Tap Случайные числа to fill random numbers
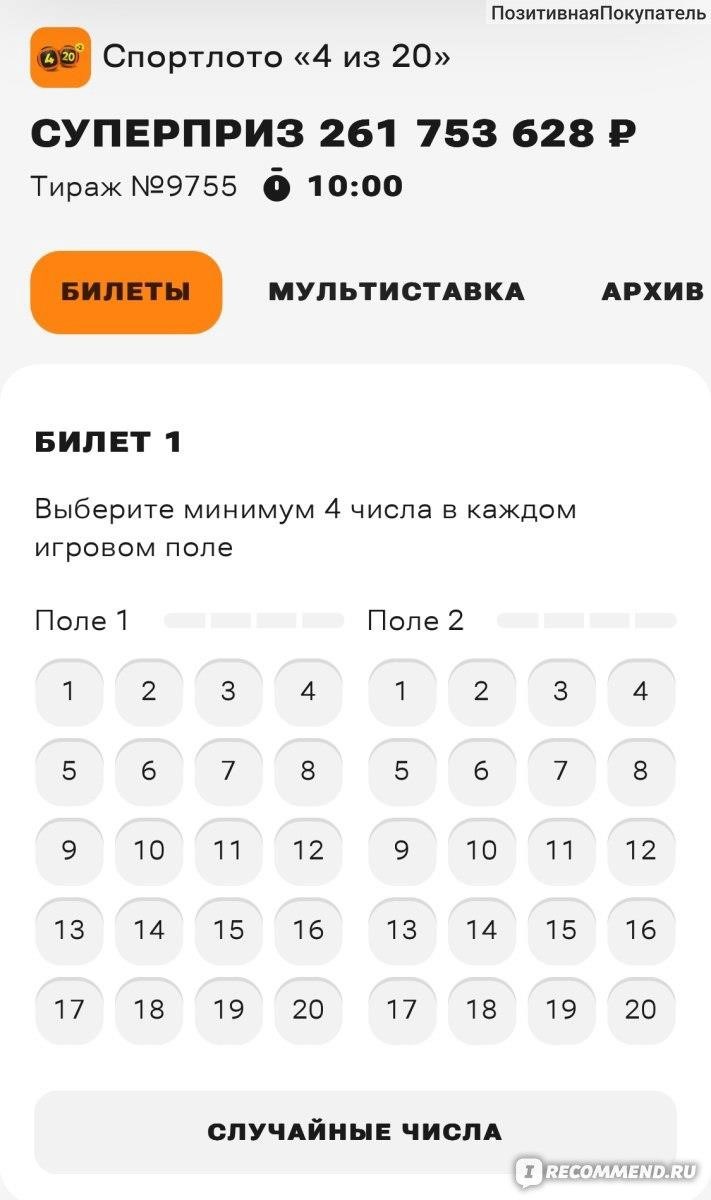711x1200 pixels. (355, 1131)
